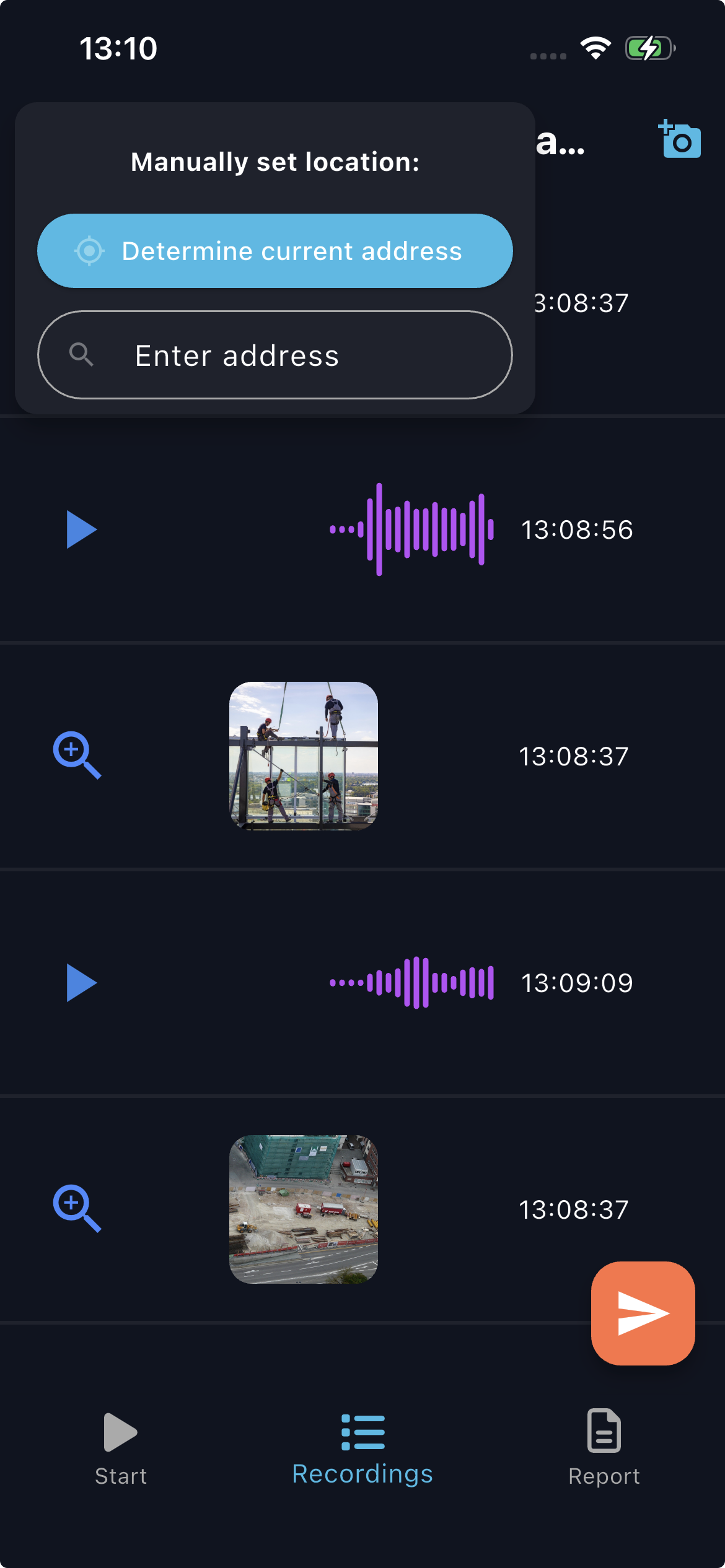Play the 13:09:09 audio recording

click(x=81, y=983)
